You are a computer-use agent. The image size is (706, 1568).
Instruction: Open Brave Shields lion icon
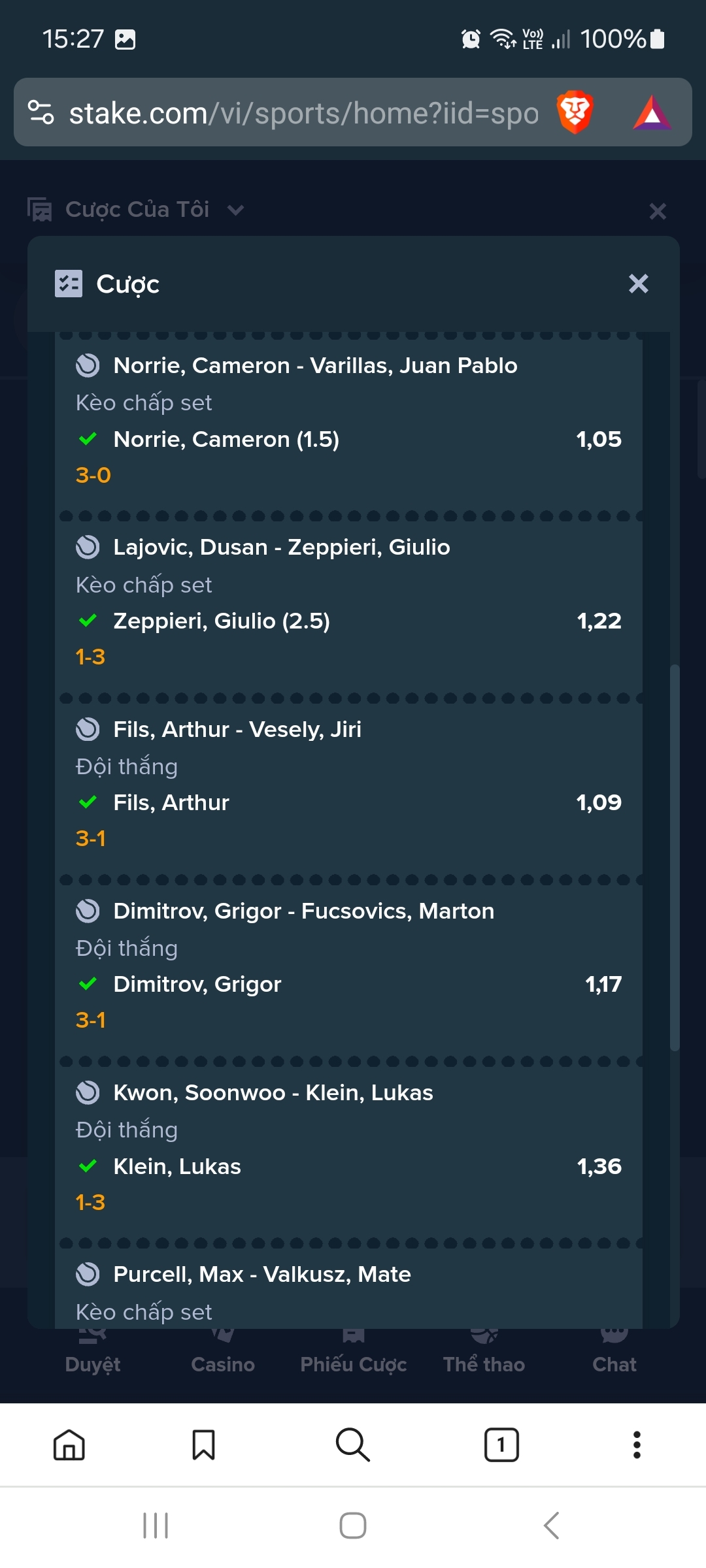click(x=575, y=112)
